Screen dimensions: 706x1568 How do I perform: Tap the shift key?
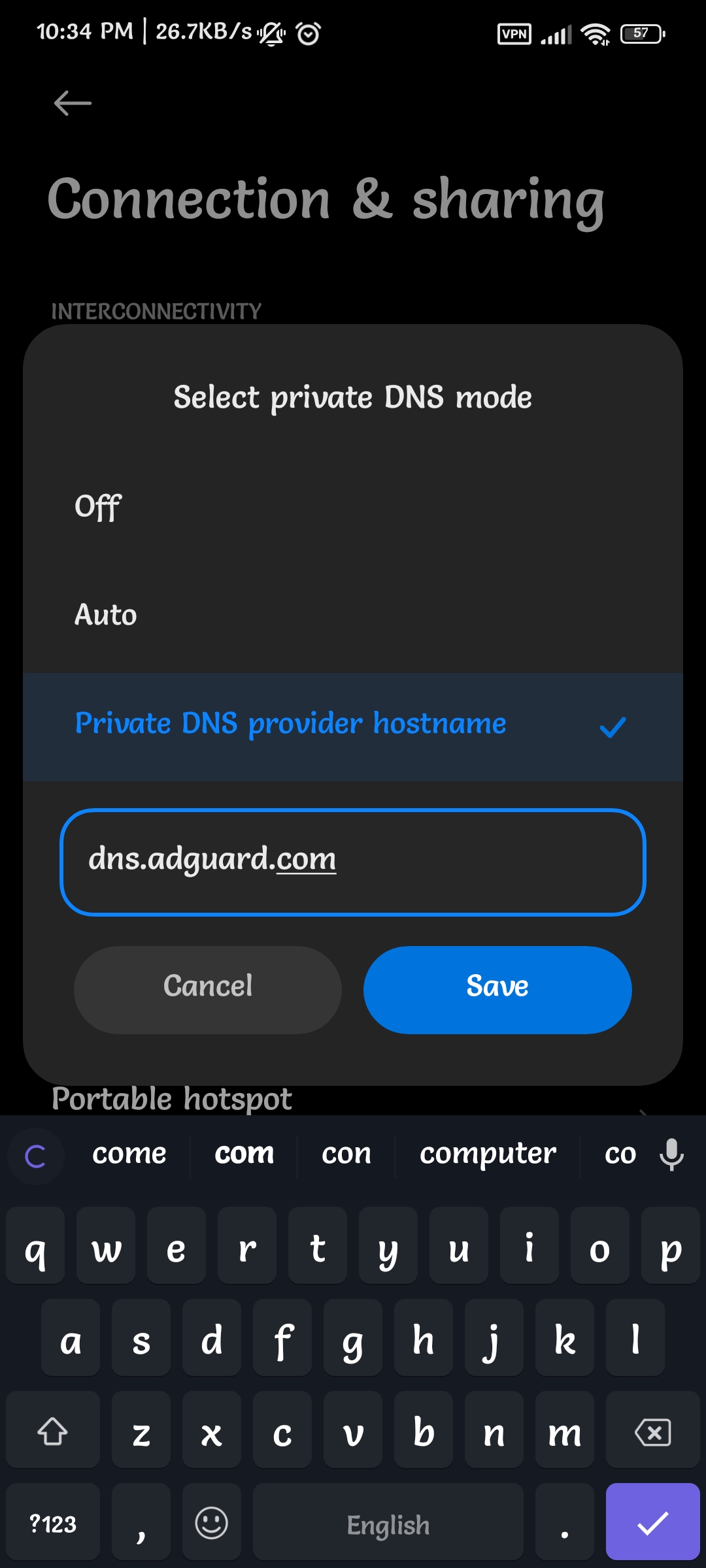(53, 1432)
